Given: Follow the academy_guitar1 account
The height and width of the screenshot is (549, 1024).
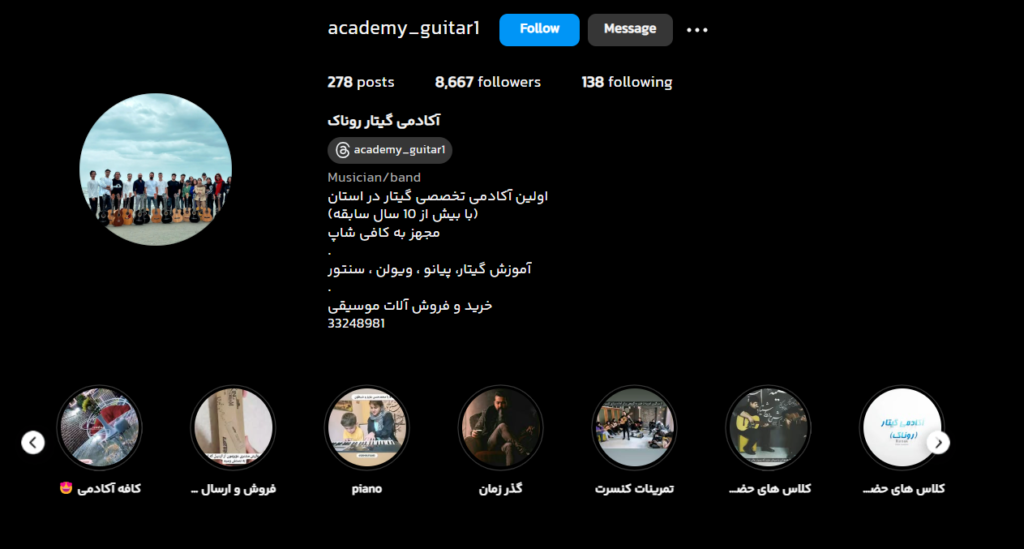Looking at the screenshot, I should pyautogui.click(x=539, y=29).
